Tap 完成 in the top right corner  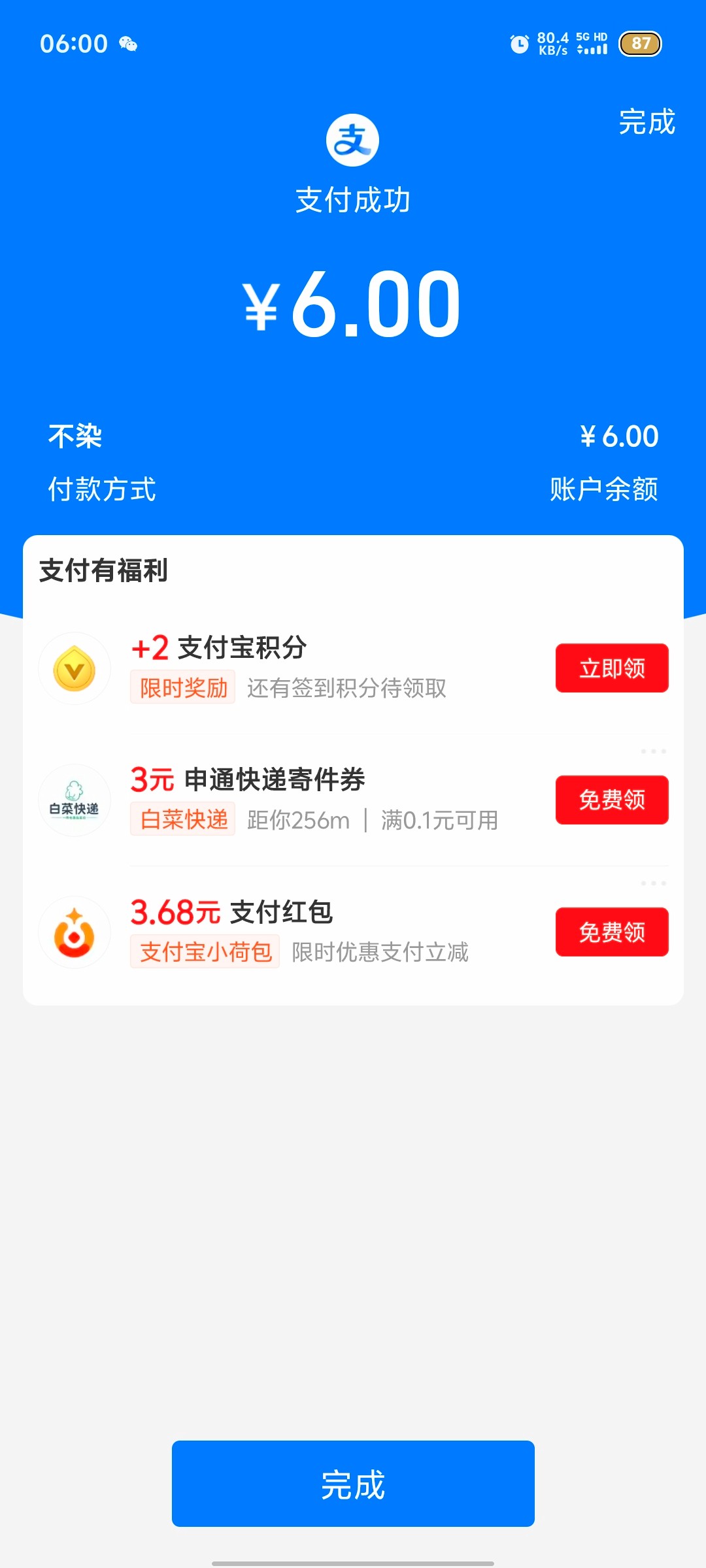[647, 122]
